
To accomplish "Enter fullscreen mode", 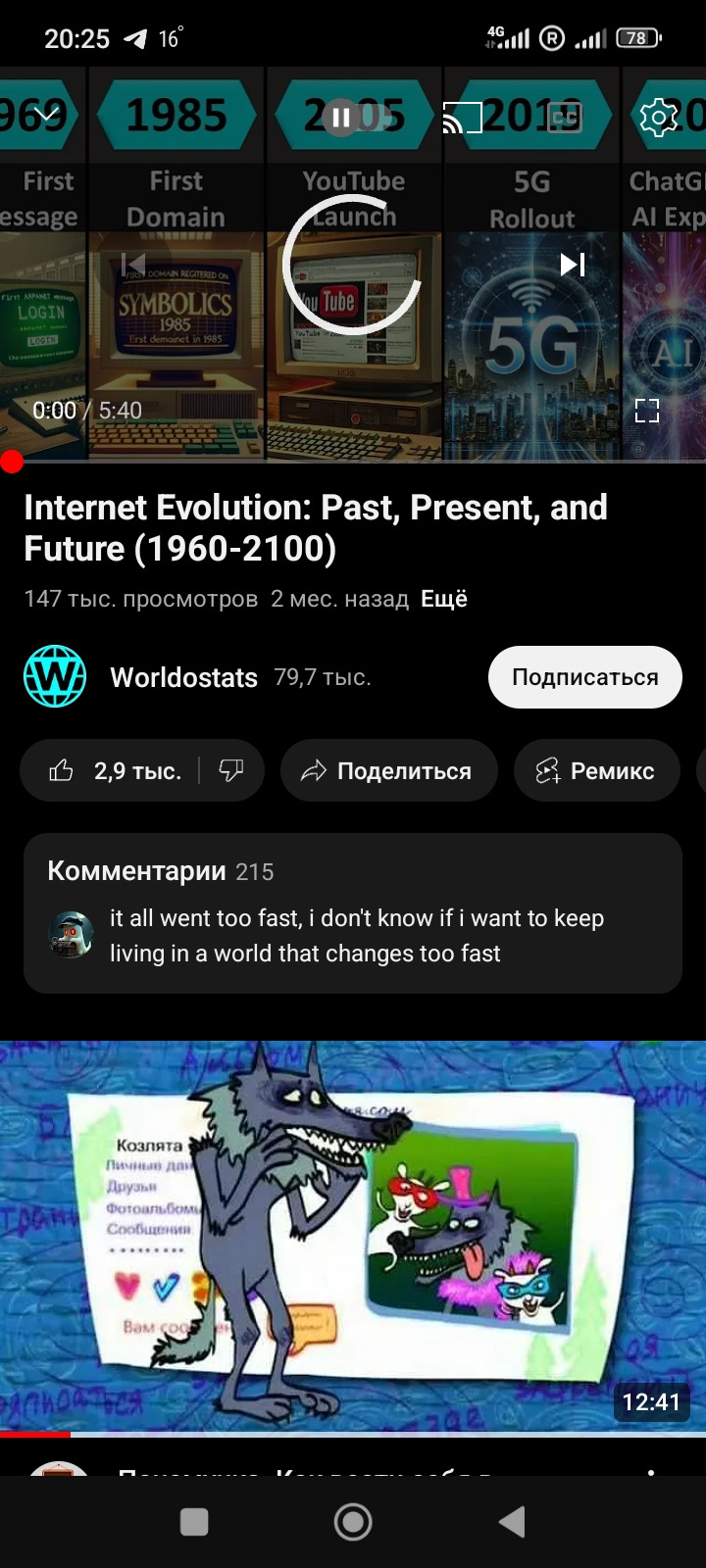I will click(646, 411).
